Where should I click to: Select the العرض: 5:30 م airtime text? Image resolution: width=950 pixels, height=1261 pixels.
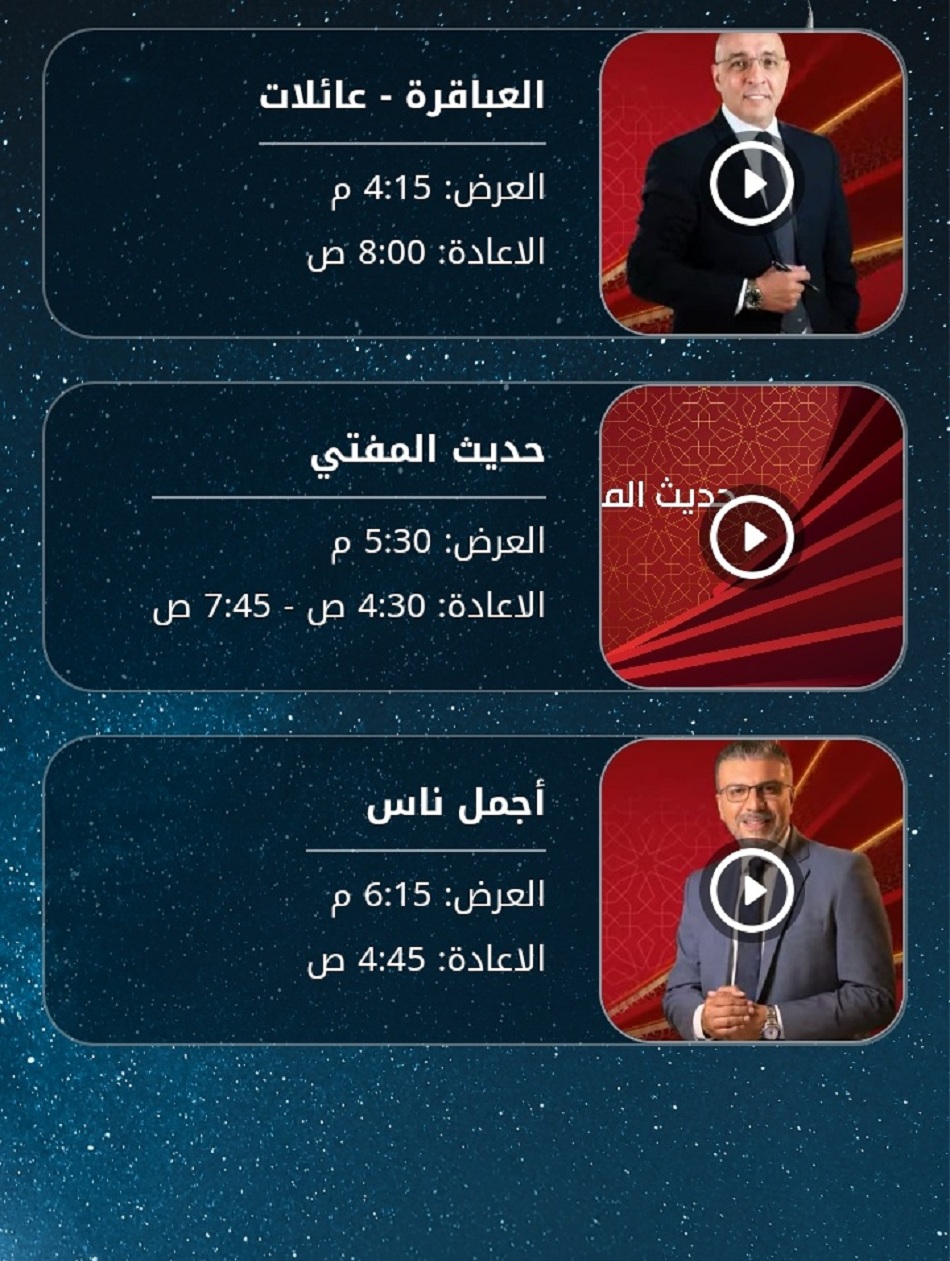click(440, 540)
